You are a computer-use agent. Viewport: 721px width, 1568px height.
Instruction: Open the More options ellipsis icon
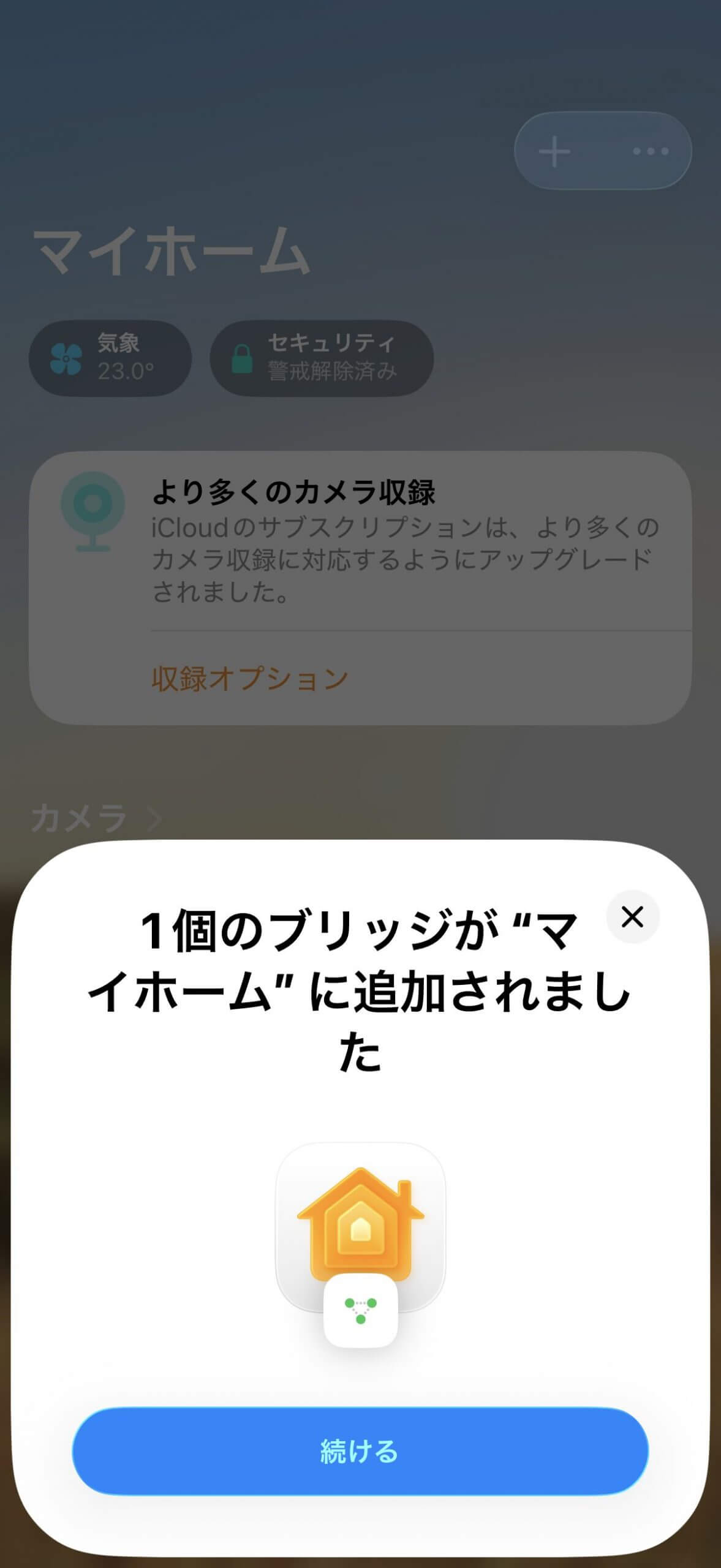pos(649,152)
